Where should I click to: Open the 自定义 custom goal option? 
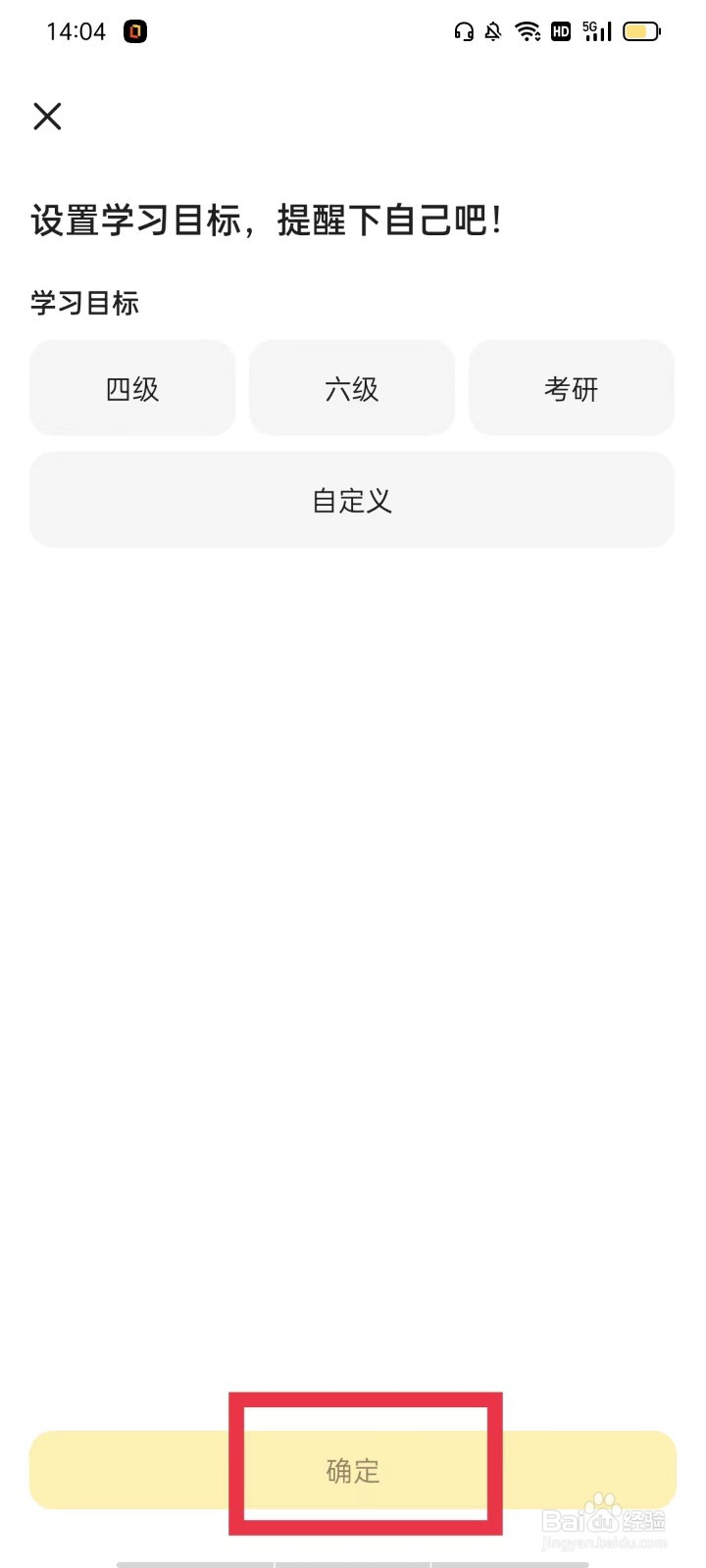352,500
